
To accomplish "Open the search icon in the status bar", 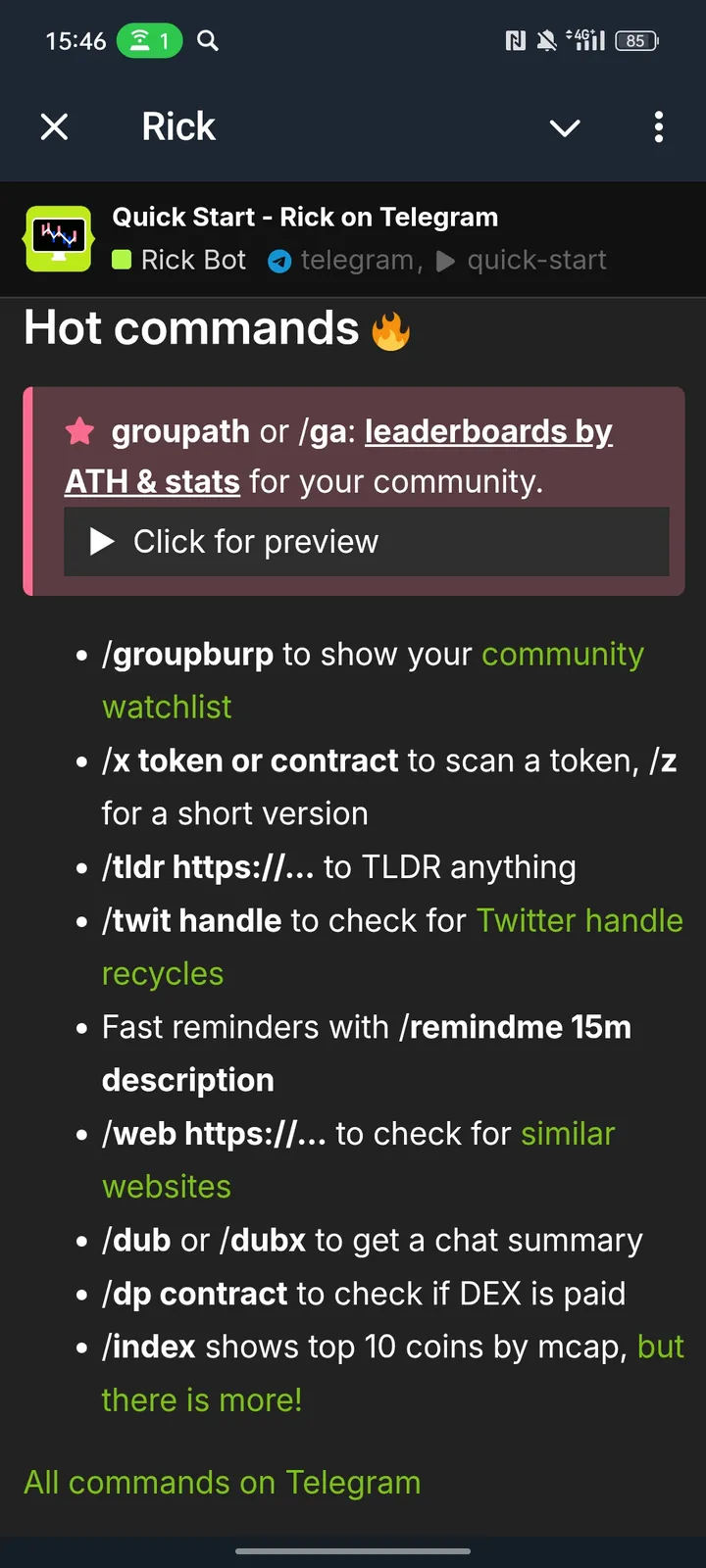I will click(x=207, y=41).
